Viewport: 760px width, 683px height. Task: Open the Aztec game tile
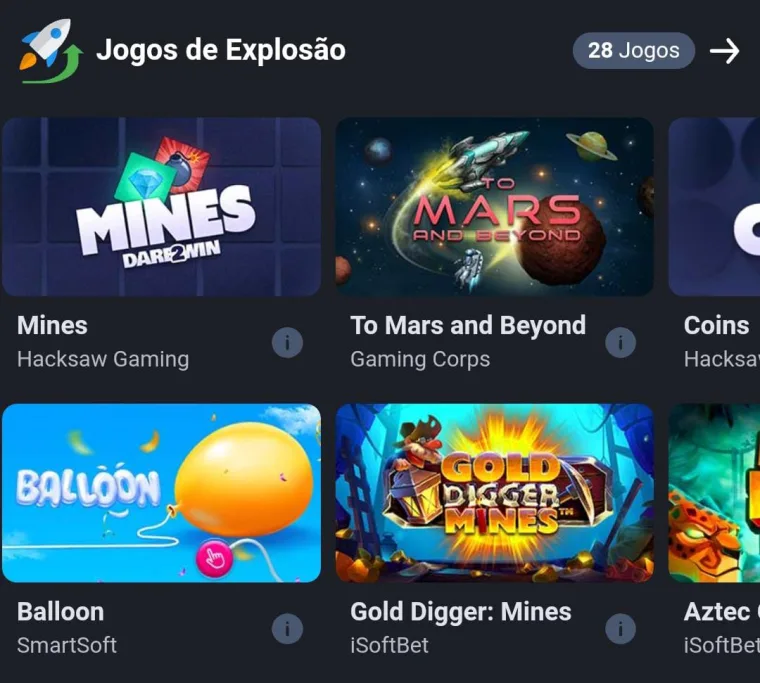click(715, 493)
